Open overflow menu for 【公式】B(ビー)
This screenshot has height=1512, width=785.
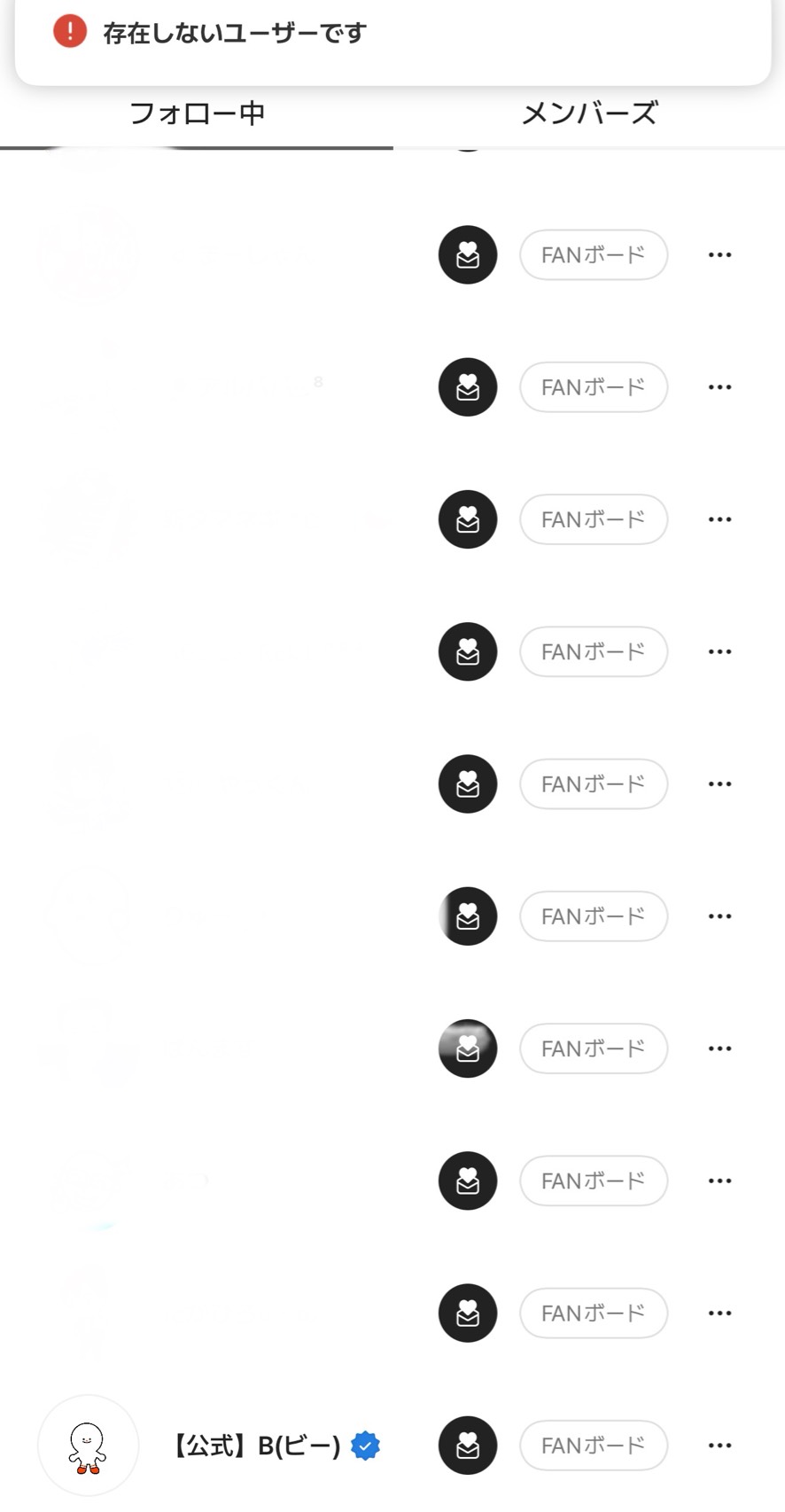click(719, 1446)
